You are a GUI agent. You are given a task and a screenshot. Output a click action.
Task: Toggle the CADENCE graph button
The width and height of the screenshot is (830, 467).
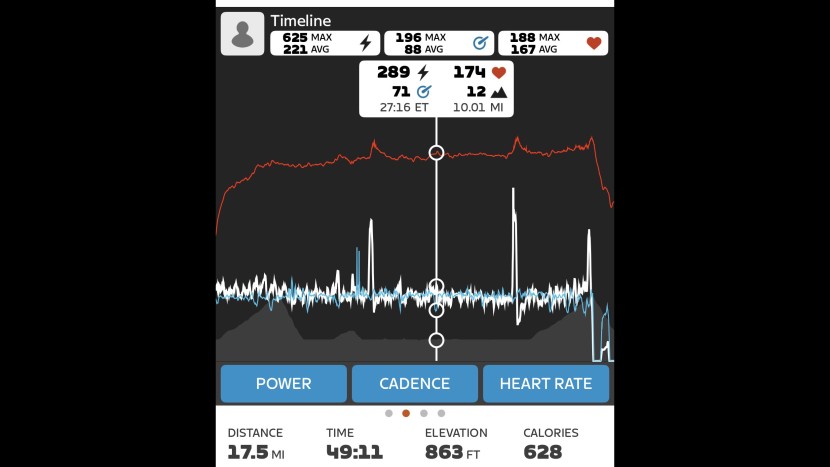coord(414,384)
